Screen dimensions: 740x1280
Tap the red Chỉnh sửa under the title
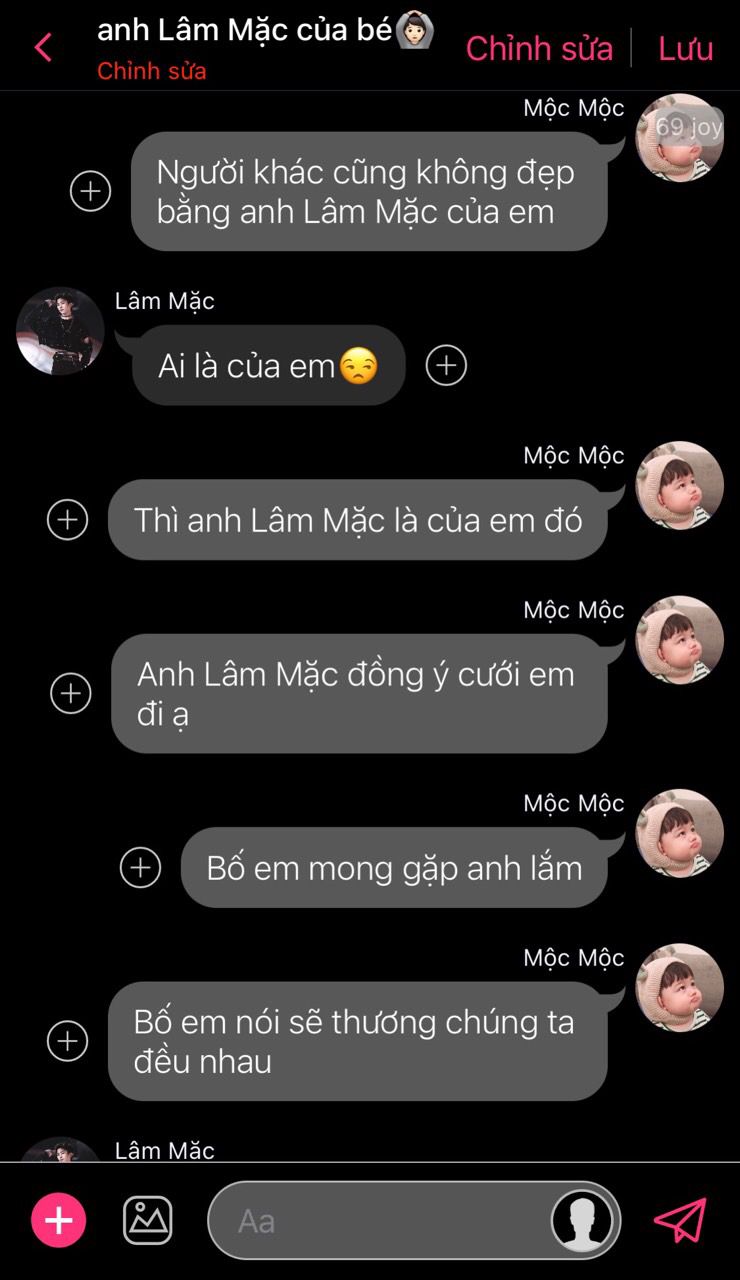click(152, 72)
